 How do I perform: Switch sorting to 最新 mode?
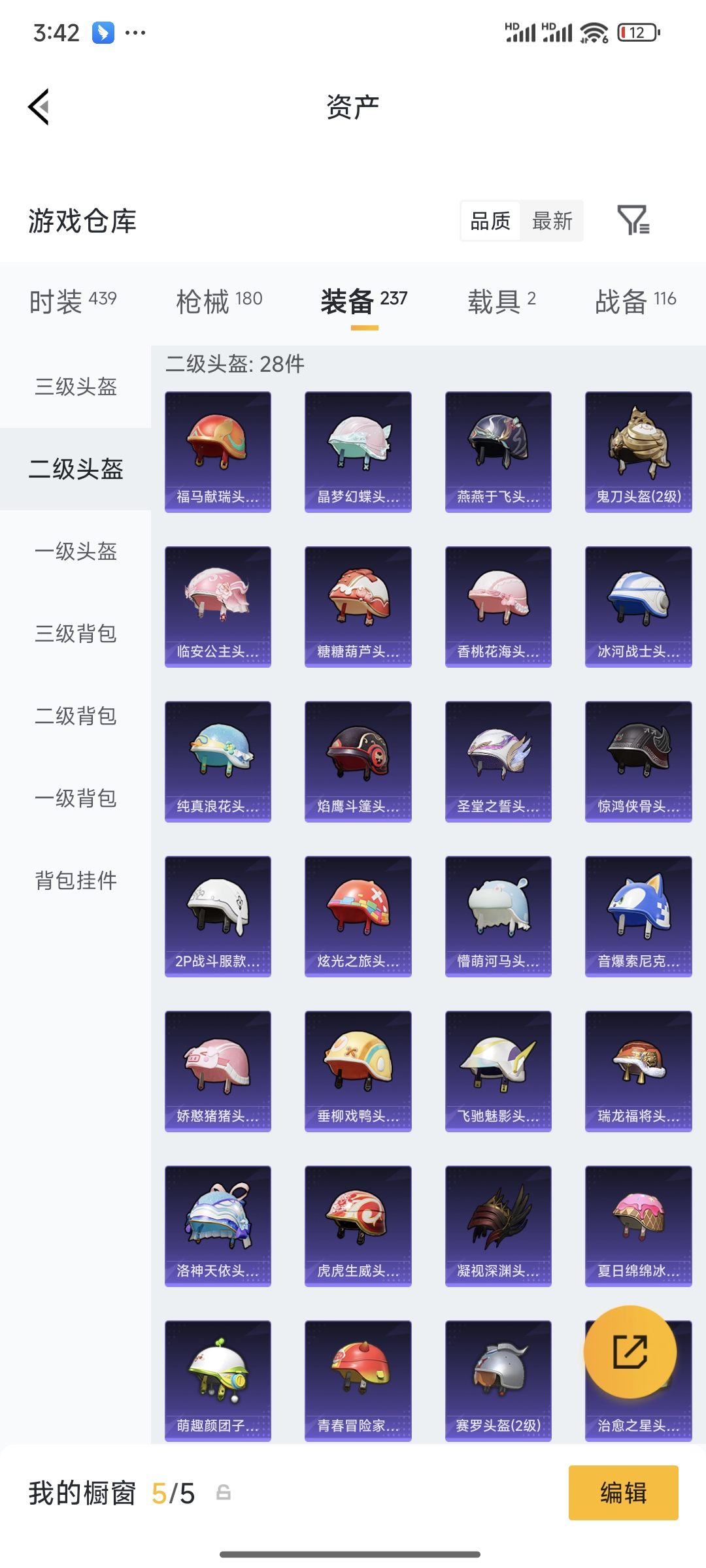[x=552, y=221]
